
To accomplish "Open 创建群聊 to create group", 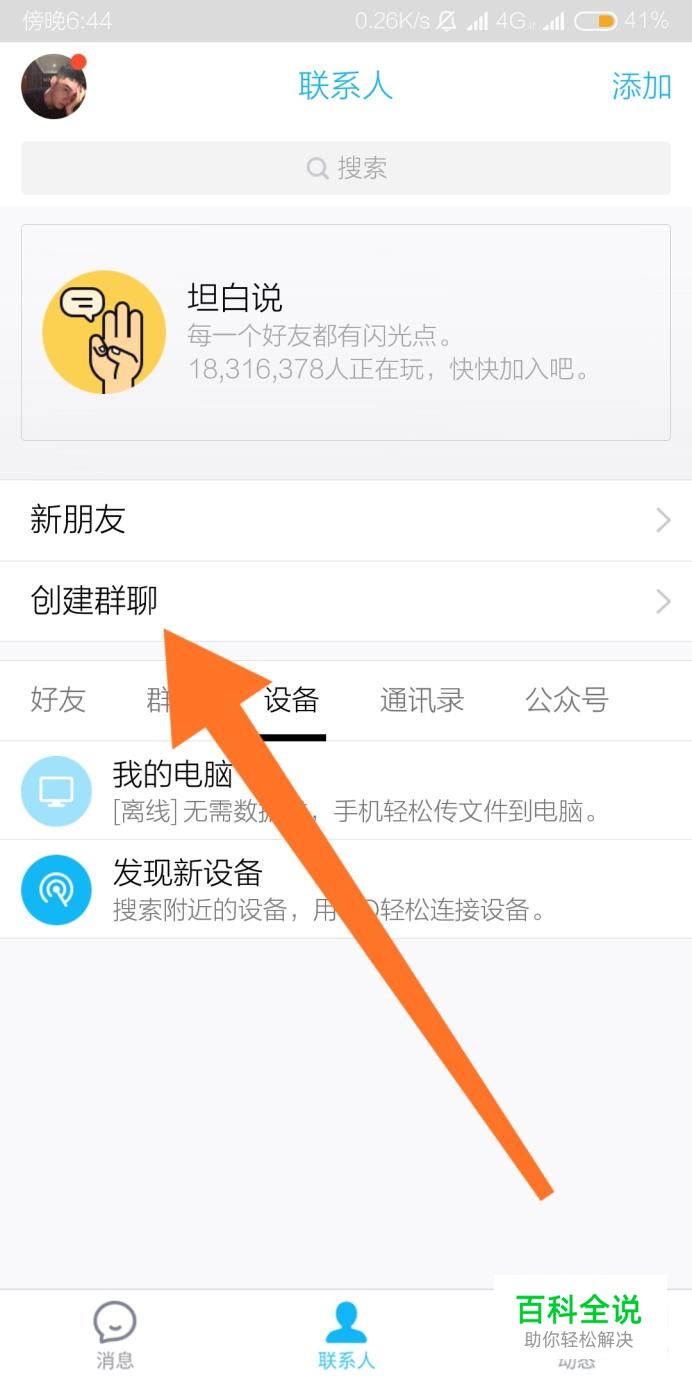I will (x=346, y=601).
